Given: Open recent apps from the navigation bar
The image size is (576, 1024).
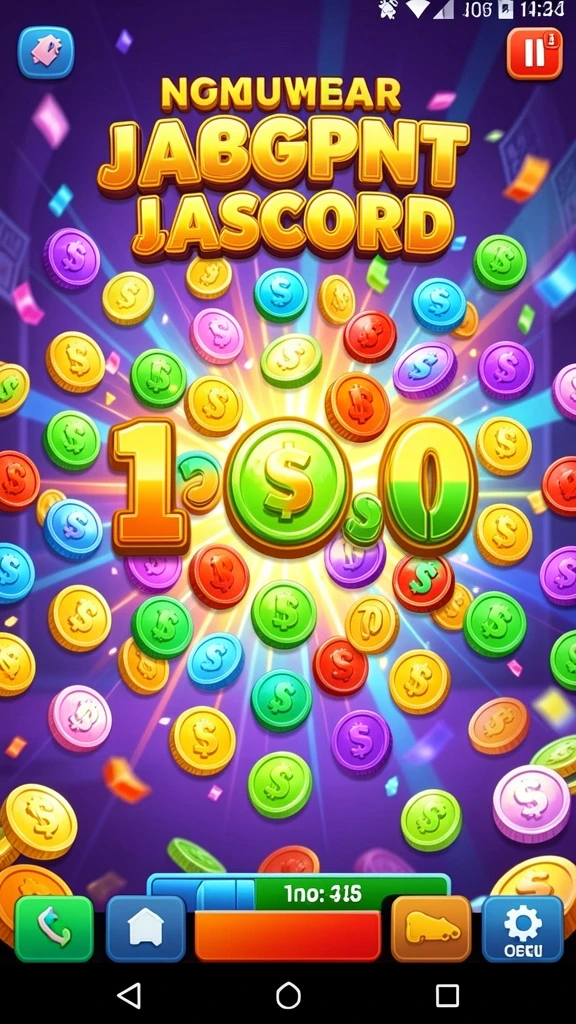Looking at the screenshot, I should pos(447,996).
